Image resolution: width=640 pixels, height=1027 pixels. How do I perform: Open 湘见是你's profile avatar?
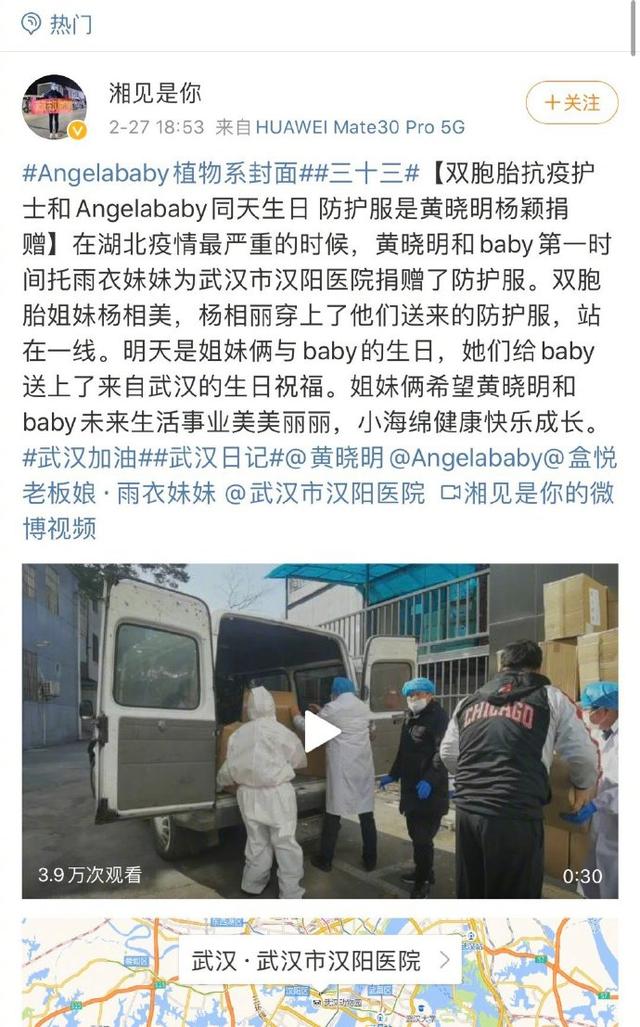point(56,107)
